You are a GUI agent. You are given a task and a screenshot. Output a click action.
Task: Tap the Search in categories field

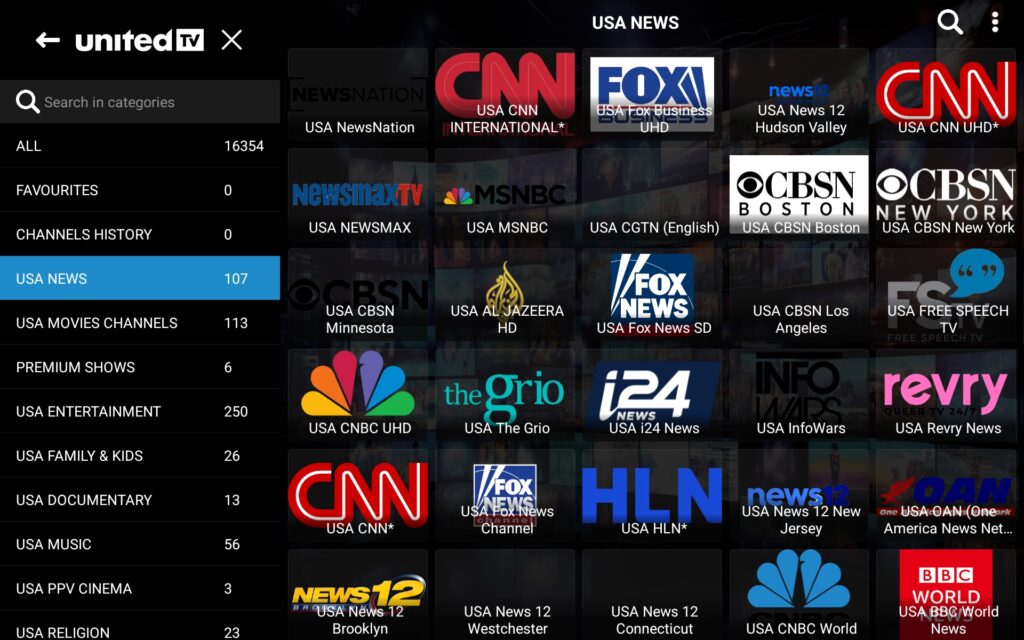pyautogui.click(x=140, y=102)
